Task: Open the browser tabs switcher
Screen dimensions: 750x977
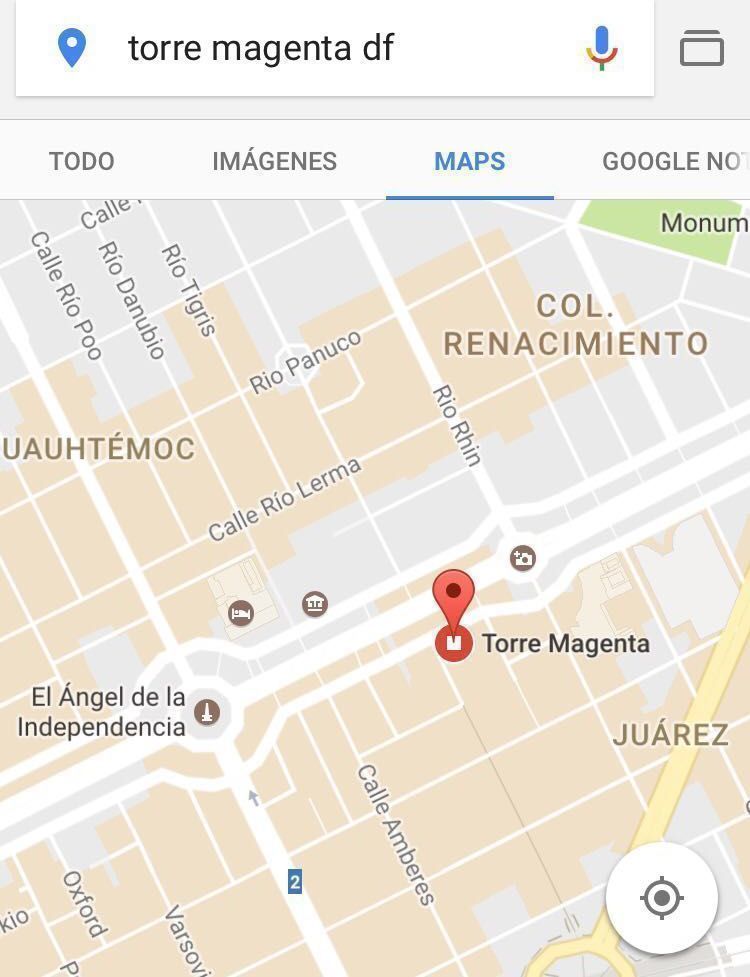Action: [x=701, y=47]
